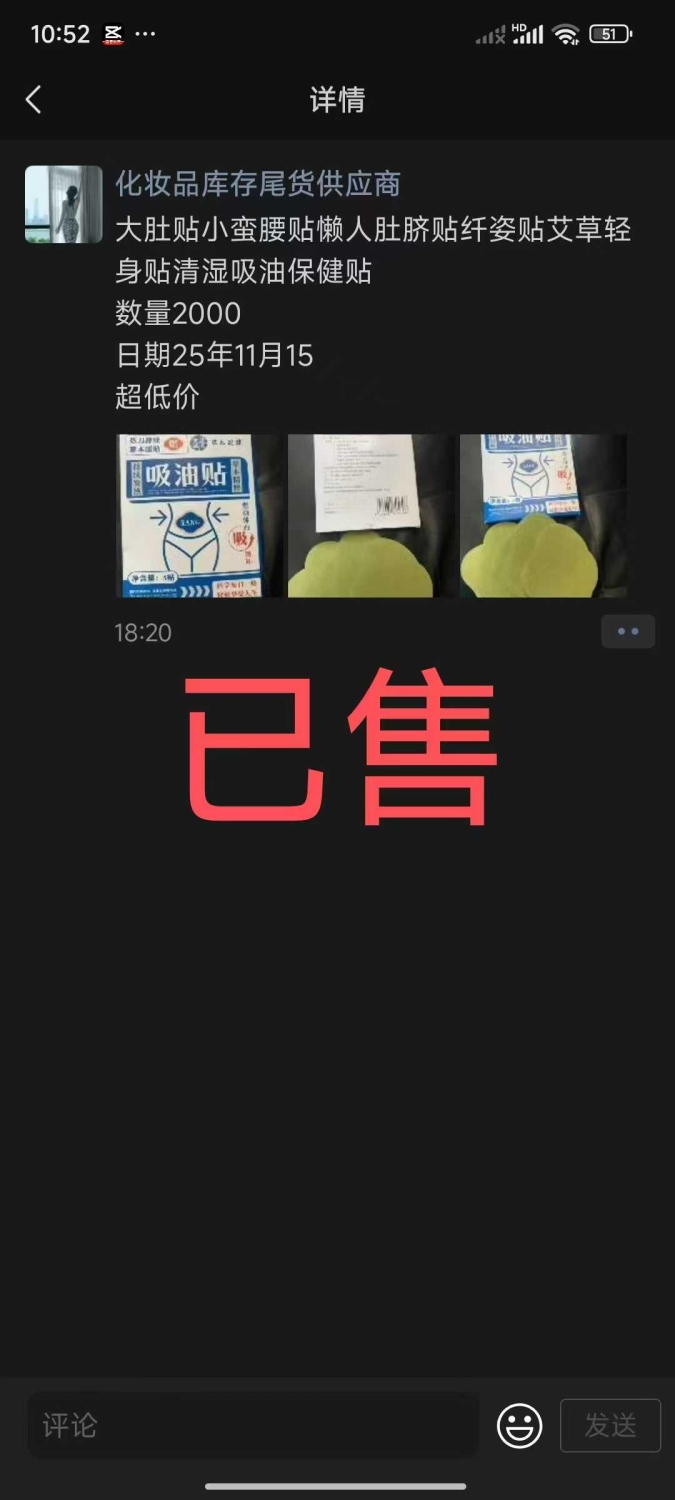
Task: Tap the 发送 send button
Action: click(610, 1425)
